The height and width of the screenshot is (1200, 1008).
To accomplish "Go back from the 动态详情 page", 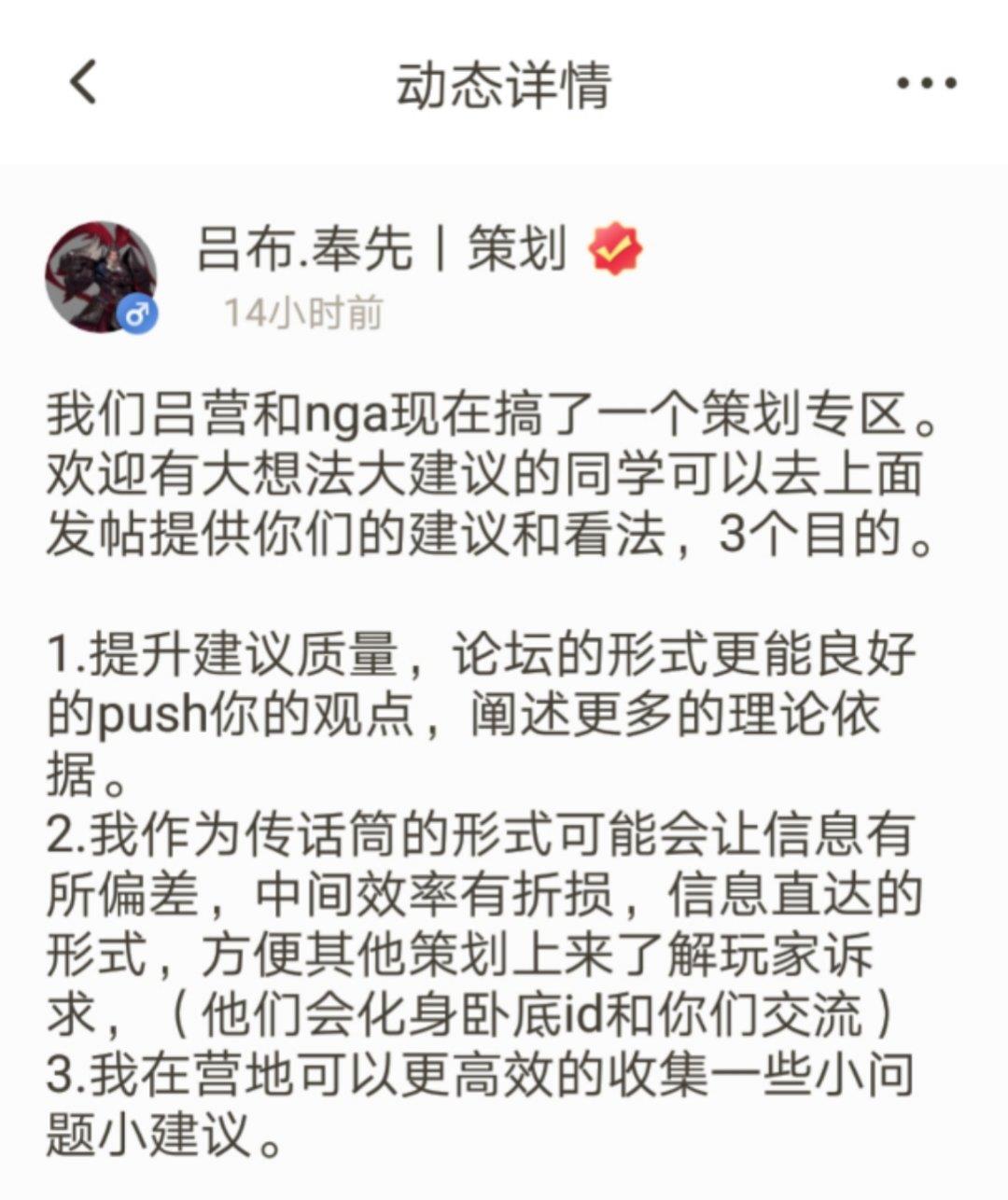I will coord(84,82).
